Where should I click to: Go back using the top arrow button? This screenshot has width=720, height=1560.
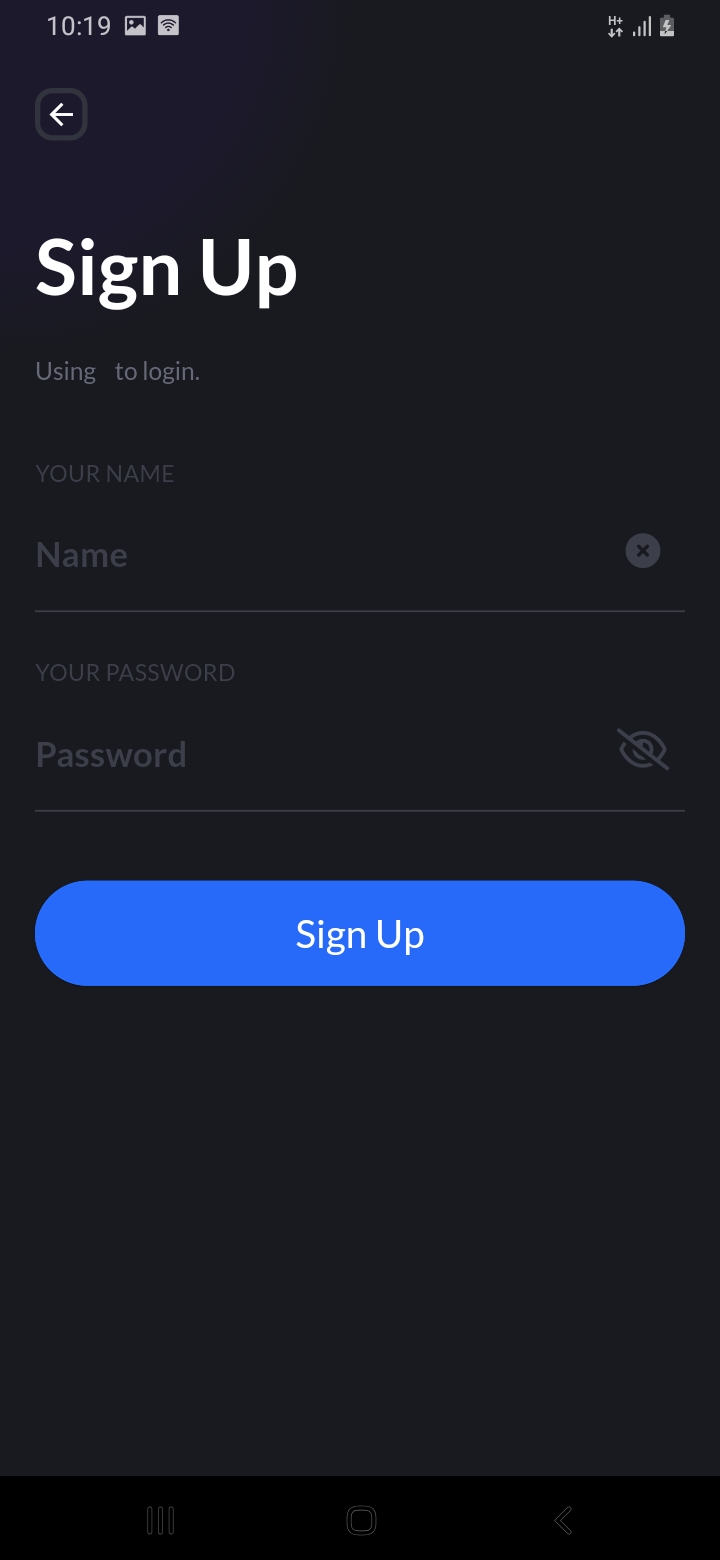coord(61,115)
